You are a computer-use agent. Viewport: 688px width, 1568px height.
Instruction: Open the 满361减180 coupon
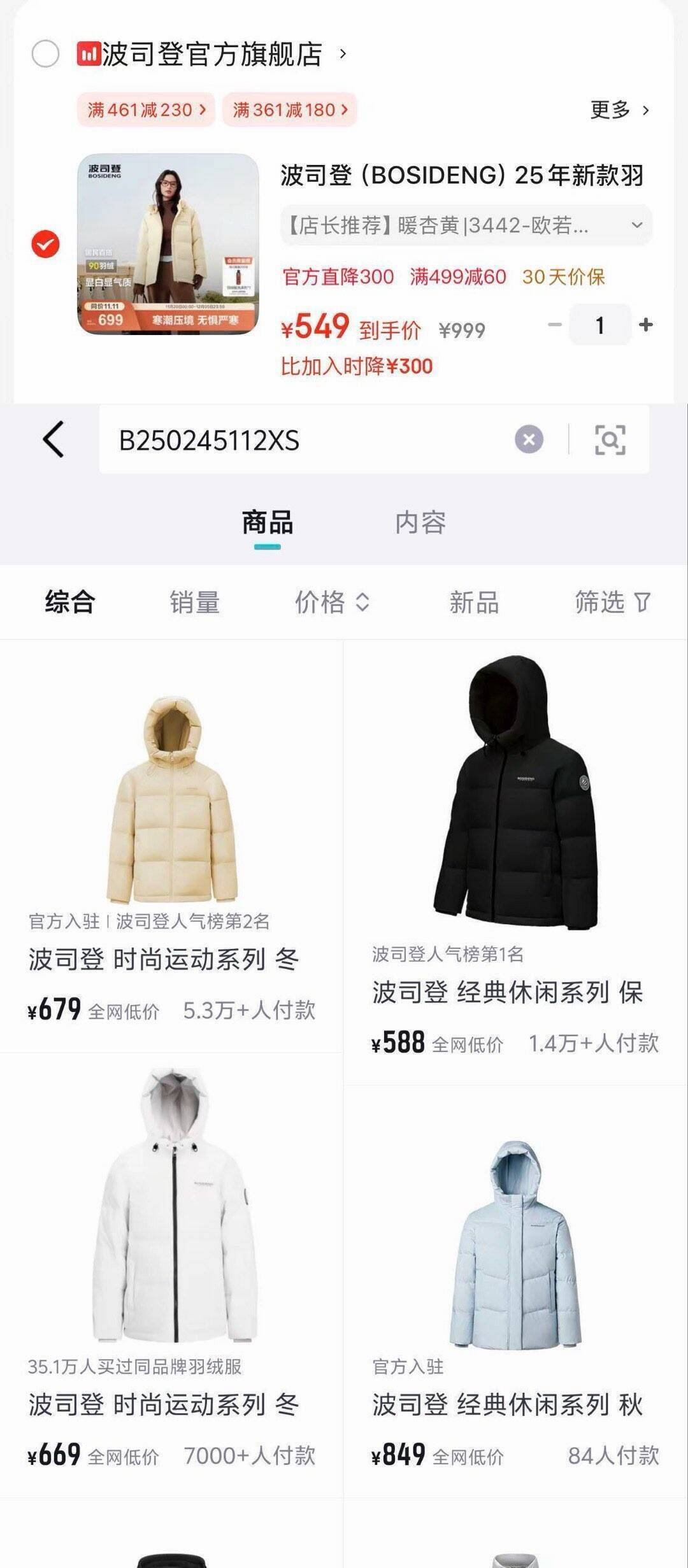290,110
